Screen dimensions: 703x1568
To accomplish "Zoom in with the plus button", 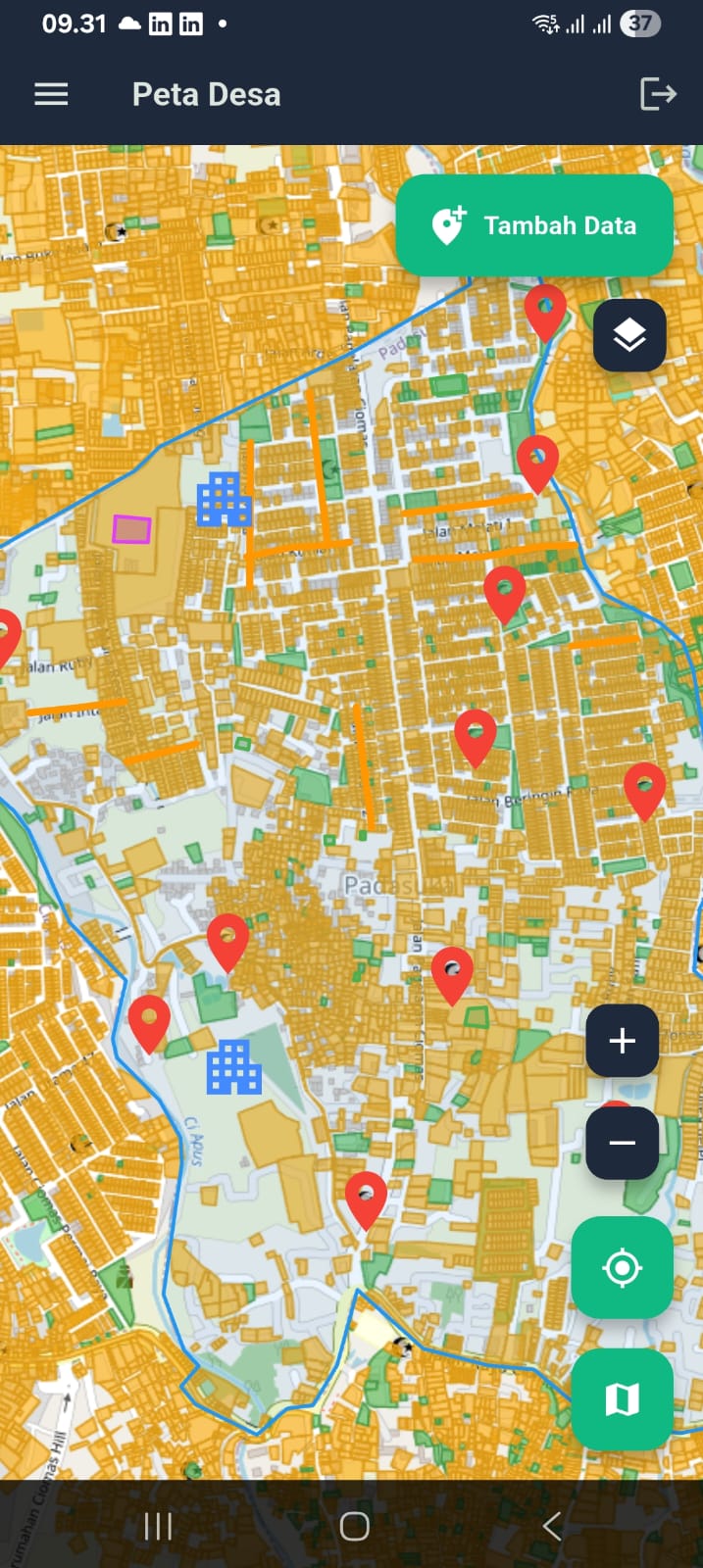I will click(623, 1041).
